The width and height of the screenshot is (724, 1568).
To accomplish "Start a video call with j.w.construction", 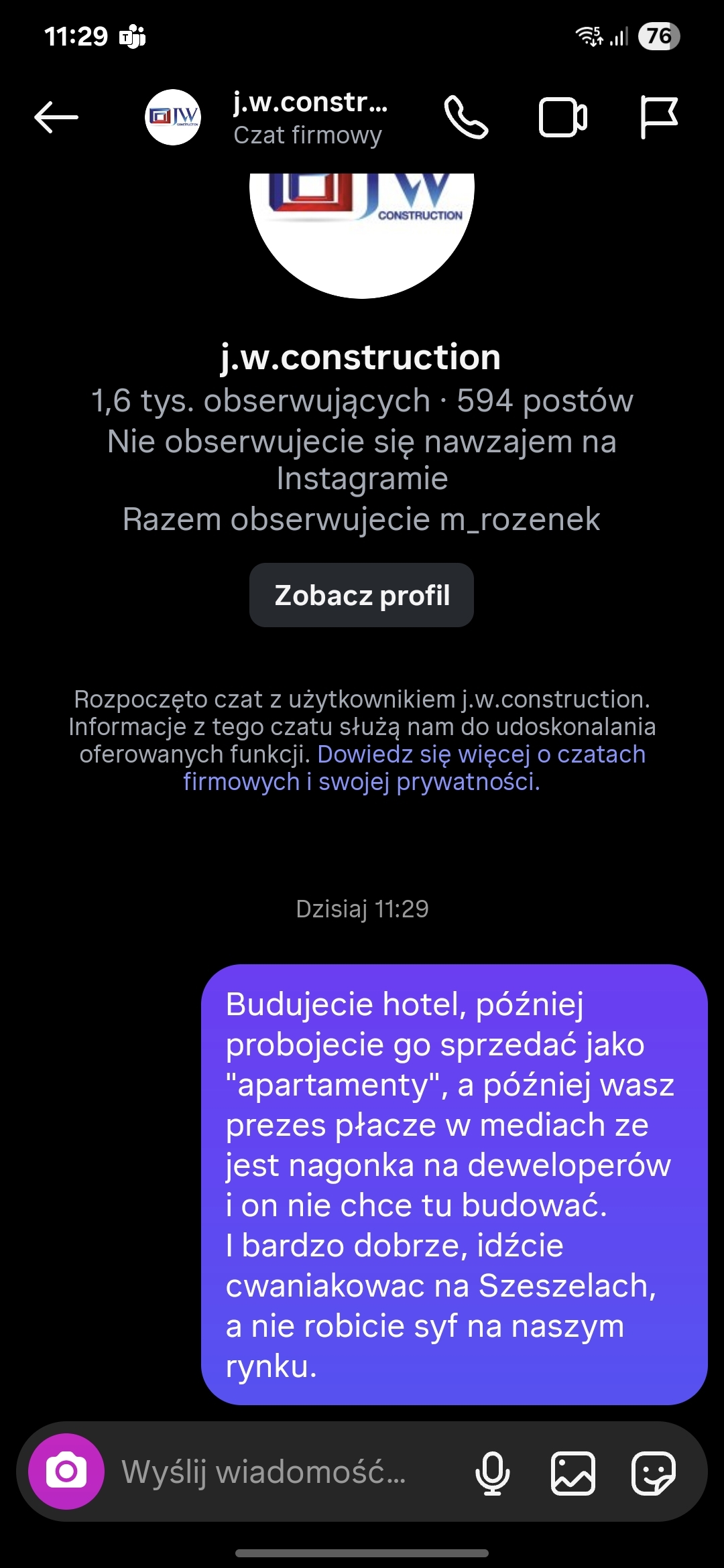I will pos(563,117).
